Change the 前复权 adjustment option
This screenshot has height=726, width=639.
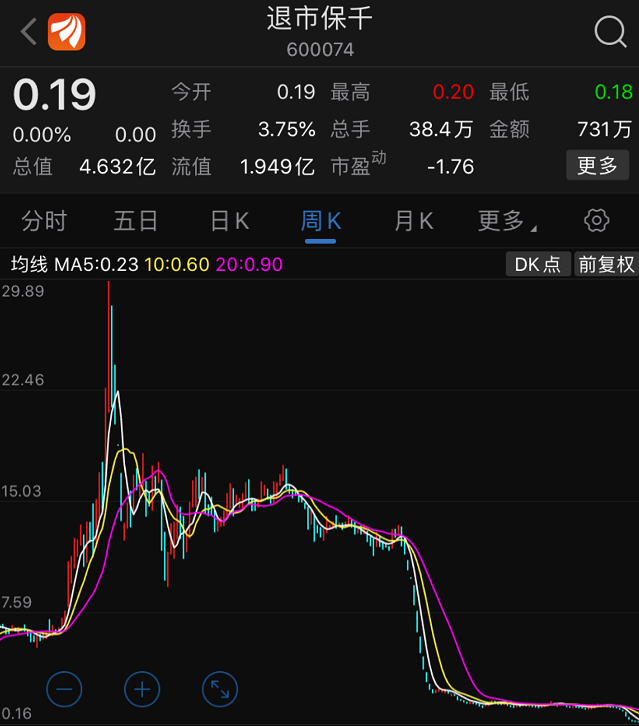click(x=606, y=264)
